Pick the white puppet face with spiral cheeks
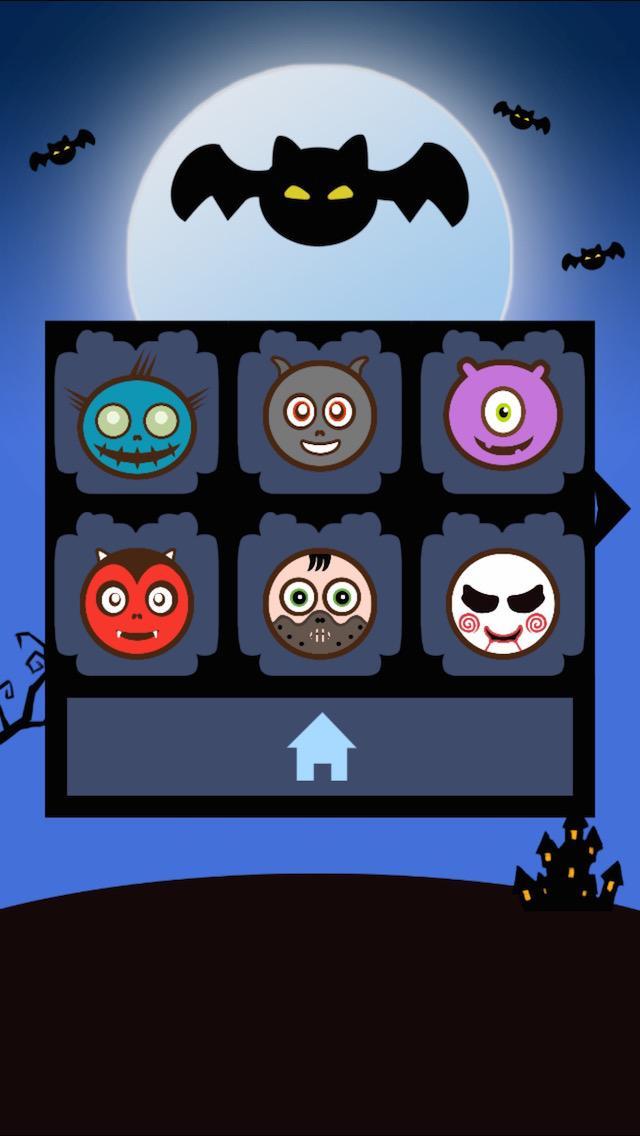640x1136 pixels. [502, 600]
